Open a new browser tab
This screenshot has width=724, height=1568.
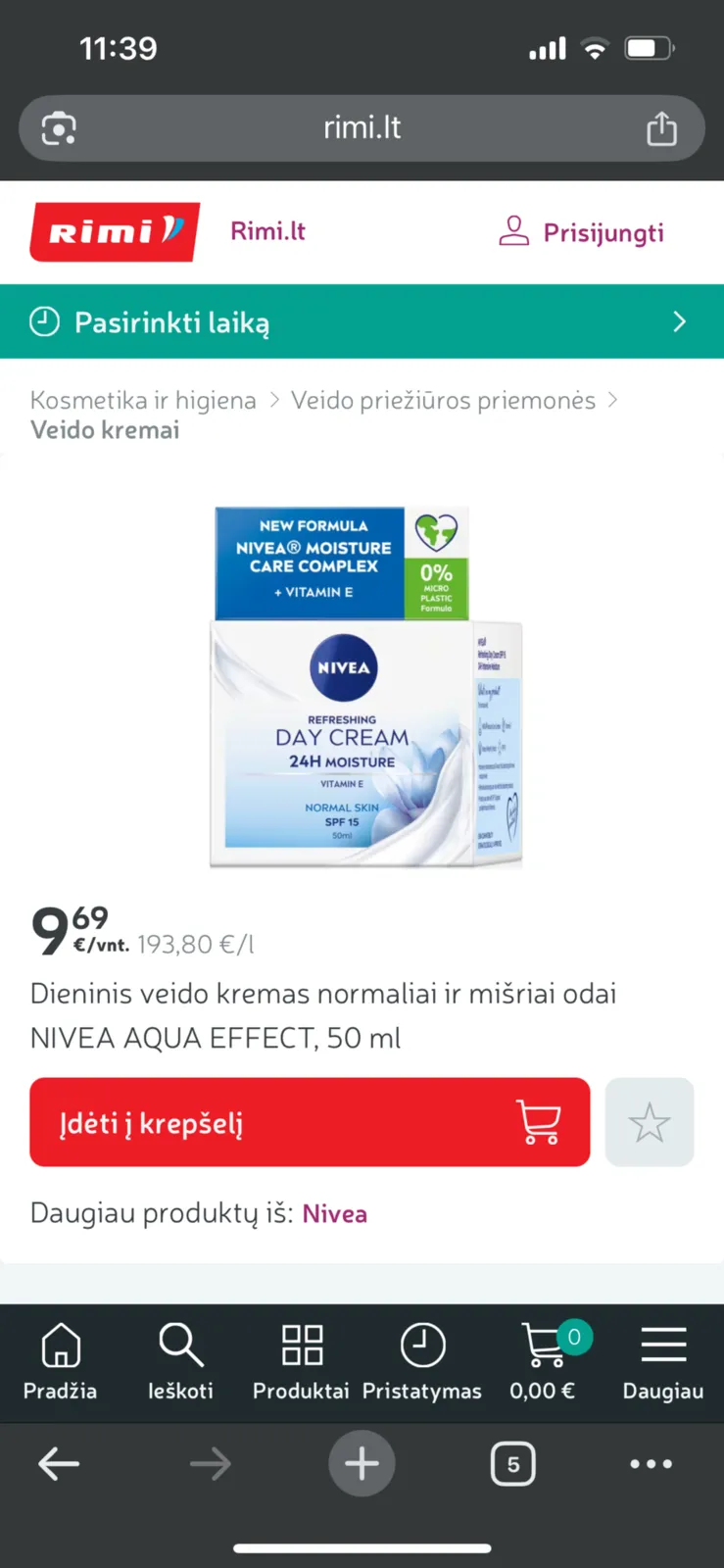(362, 1464)
